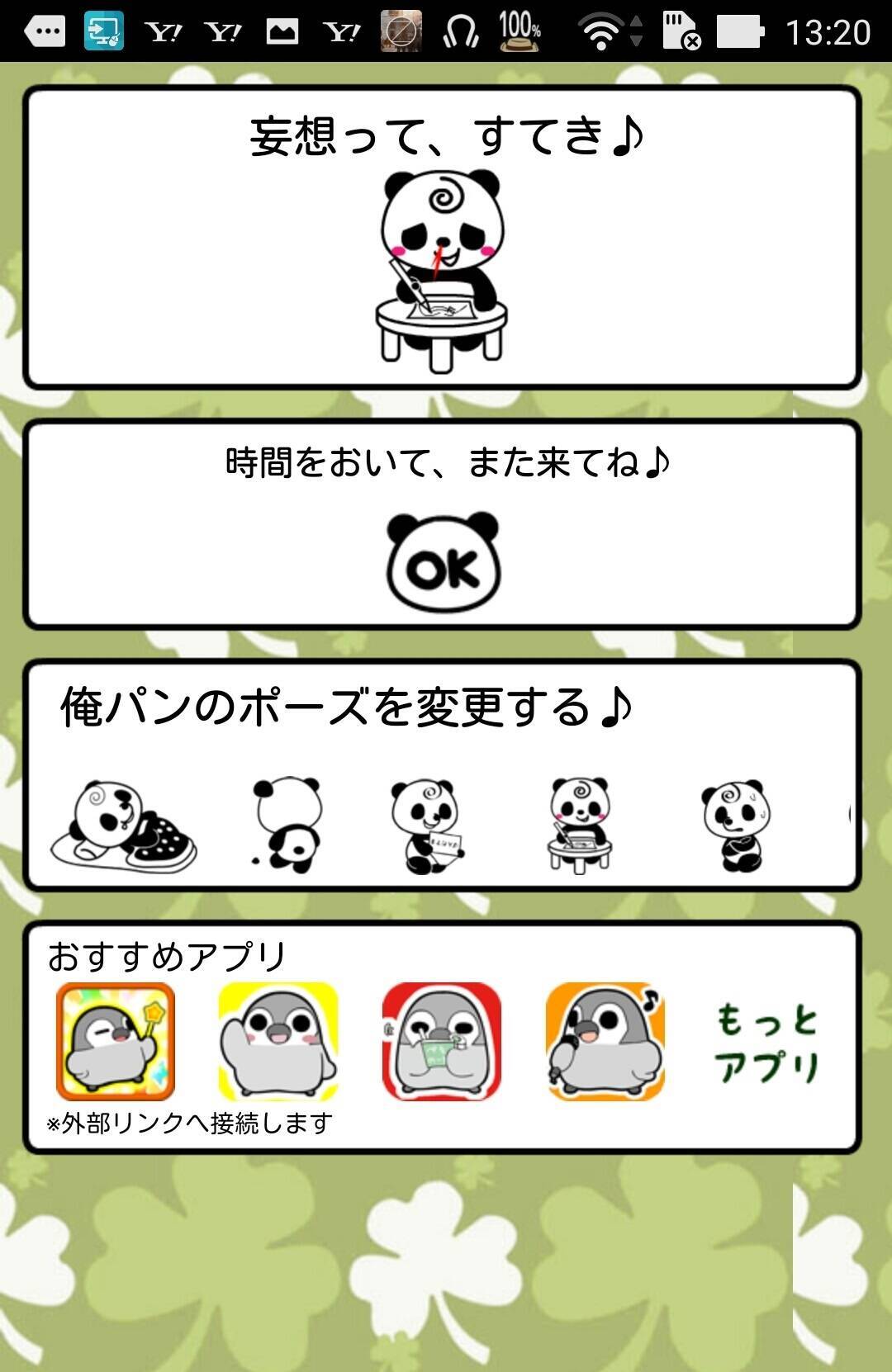Select the arms-crossed panda pose
This screenshot has height=1372, width=892.
pos(736,826)
